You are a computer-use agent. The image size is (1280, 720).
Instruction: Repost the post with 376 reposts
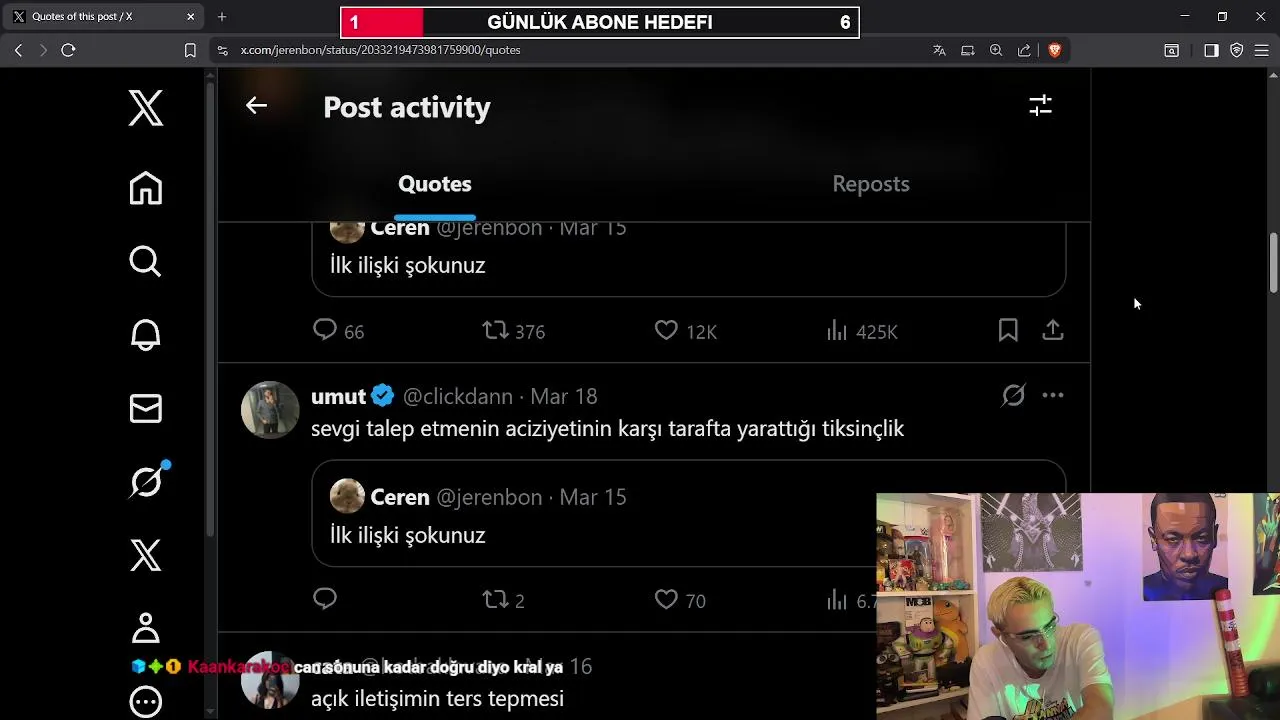(495, 330)
